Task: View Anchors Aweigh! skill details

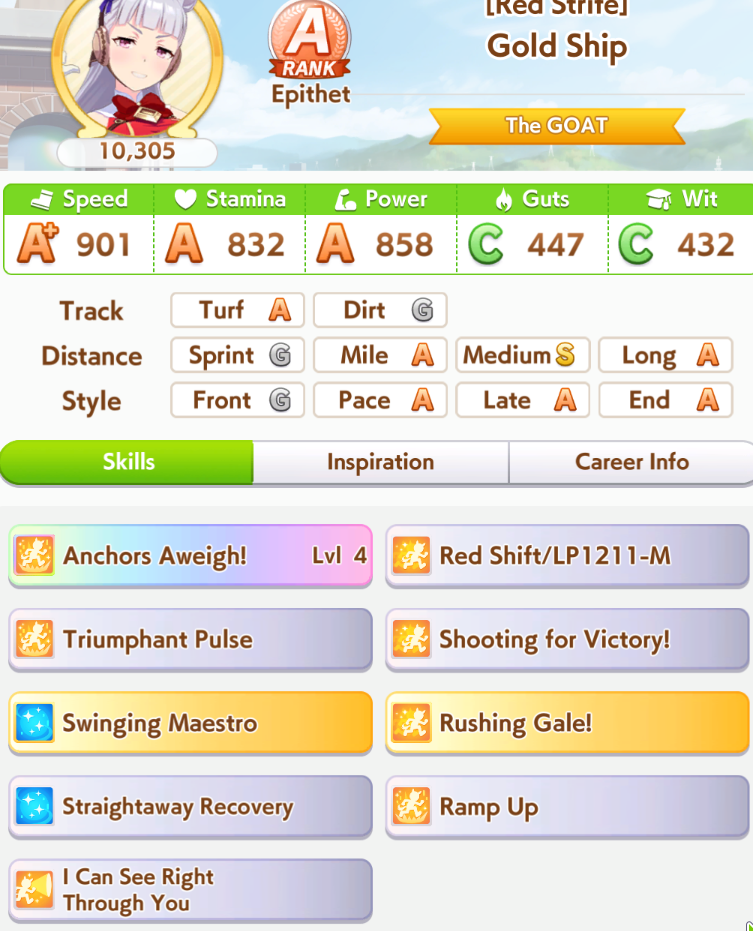Action: coord(190,556)
